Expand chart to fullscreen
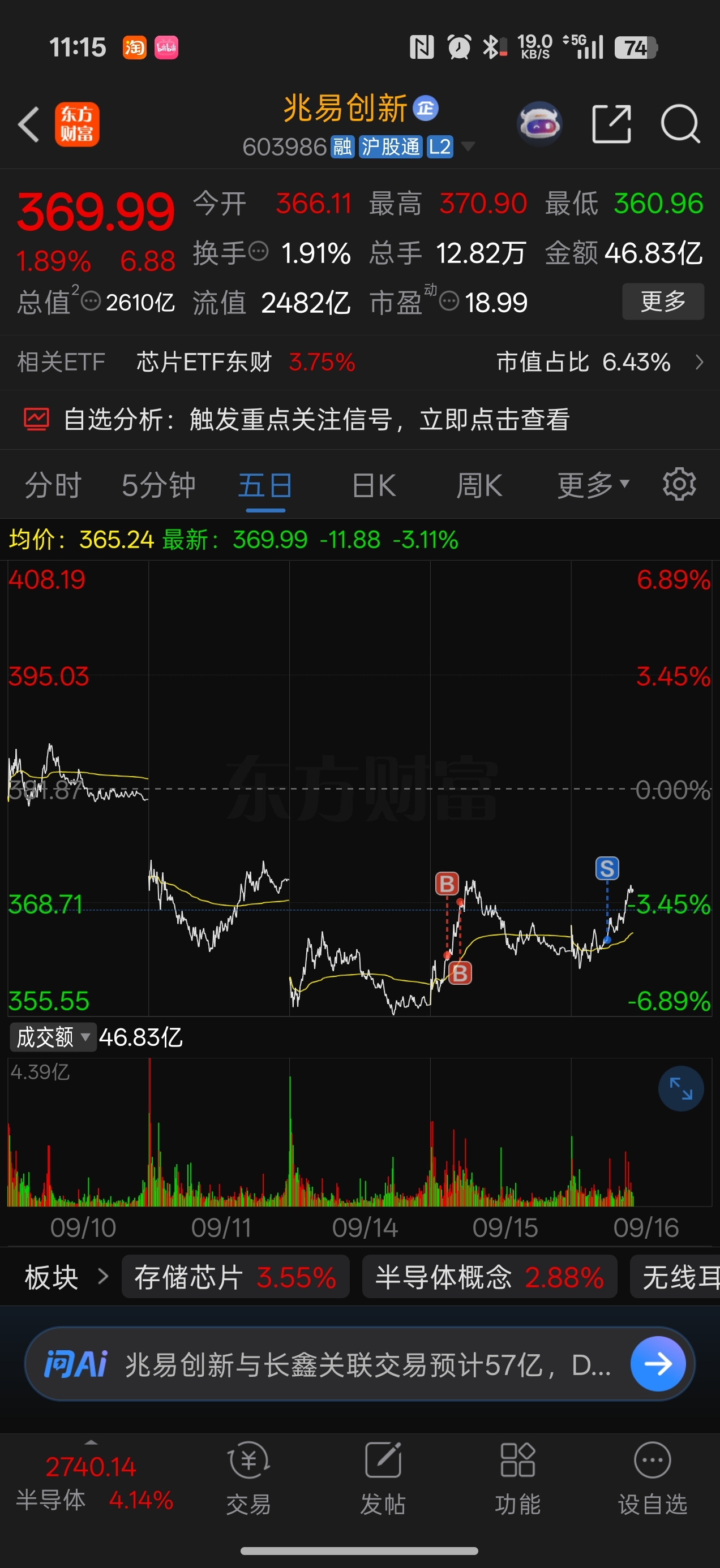Viewport: 720px width, 1568px height. 681,1088
